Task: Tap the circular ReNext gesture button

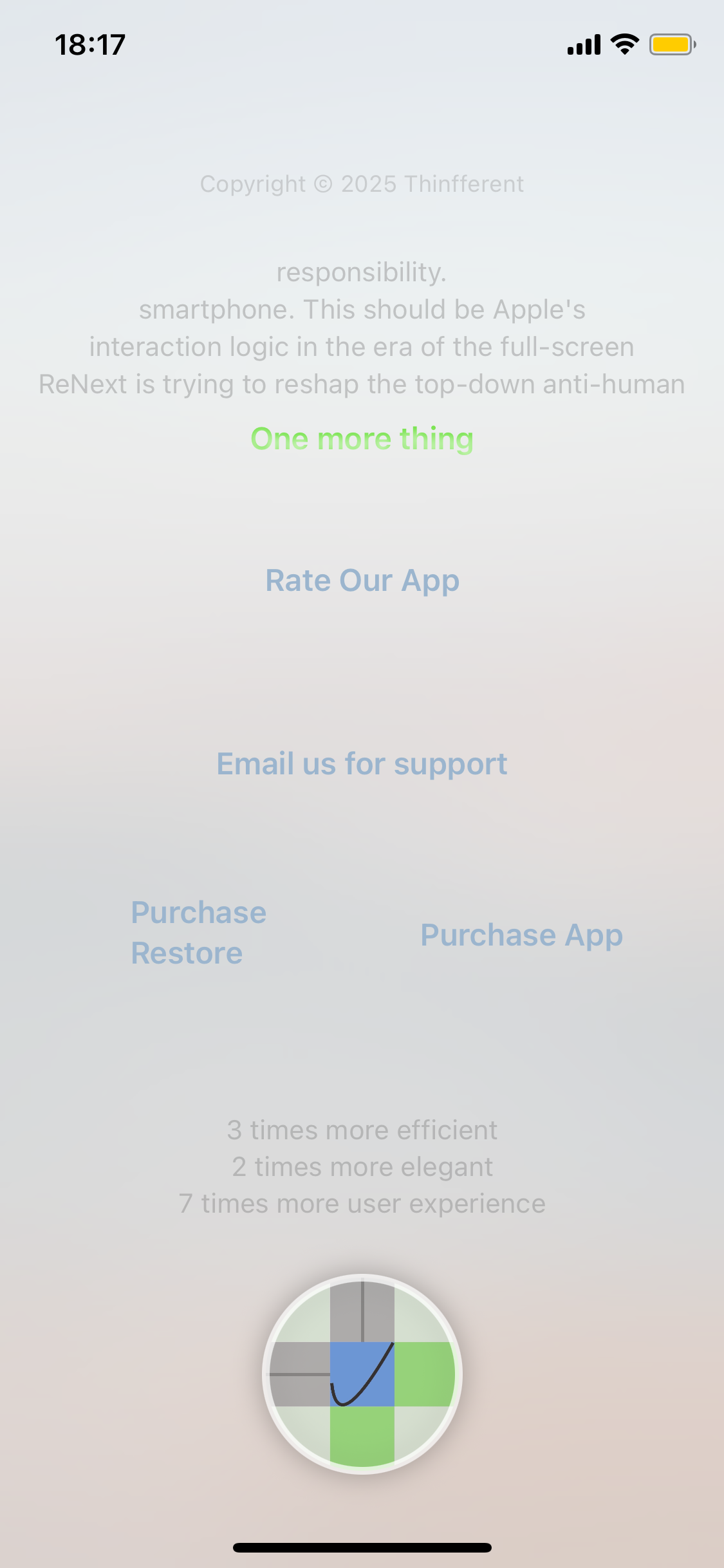Action: (362, 1374)
